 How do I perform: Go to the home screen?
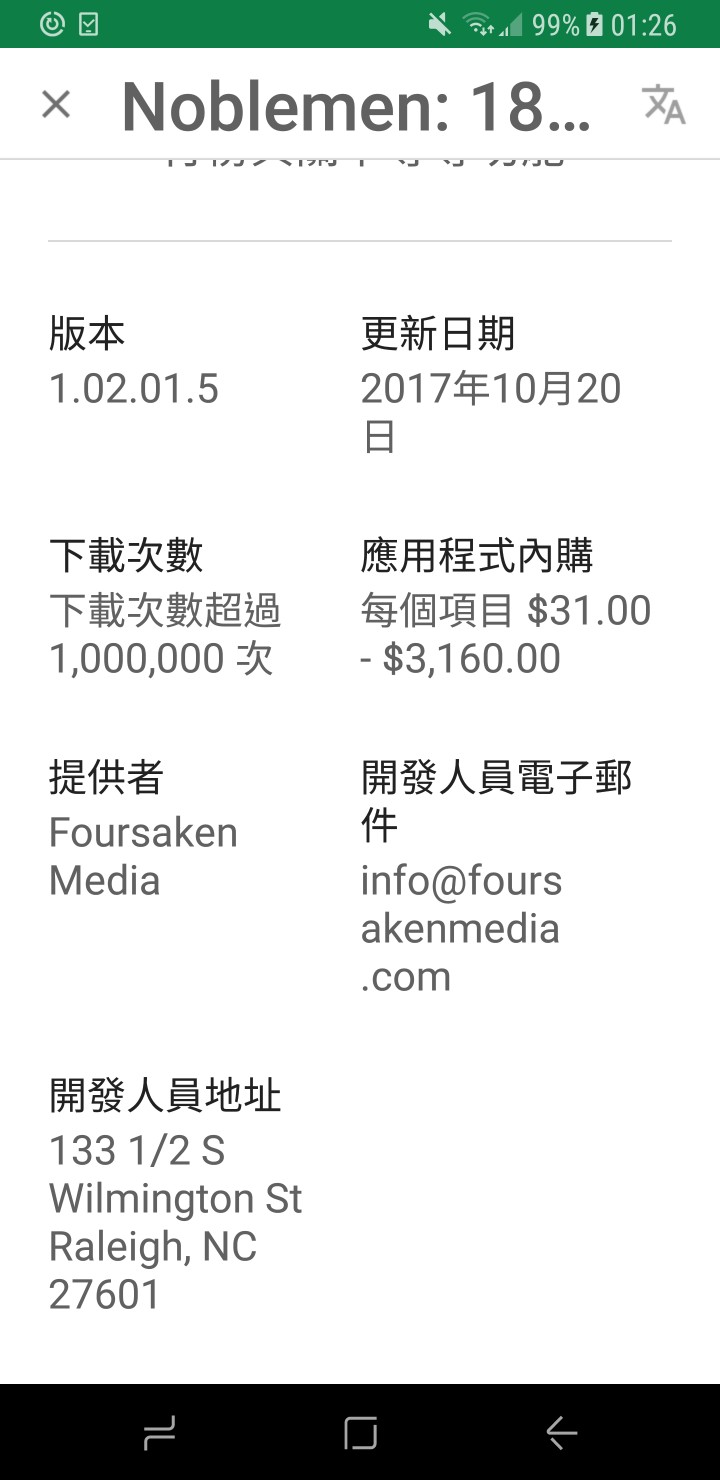(360, 1434)
